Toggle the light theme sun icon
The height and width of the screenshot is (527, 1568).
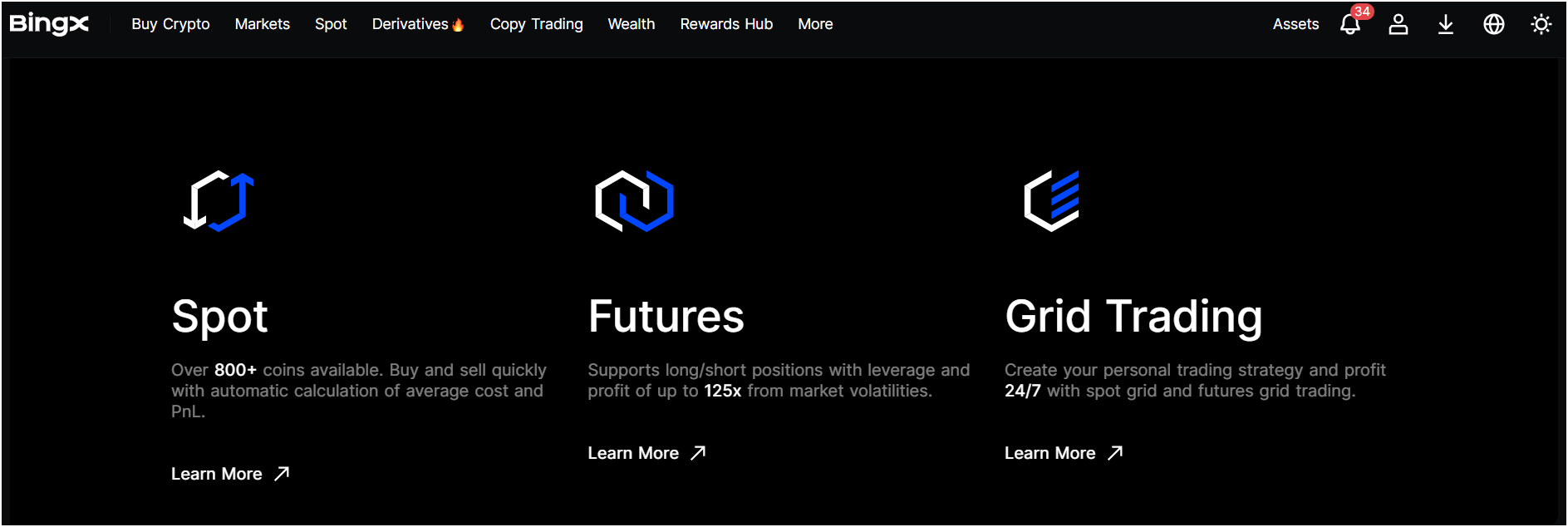[x=1541, y=24]
